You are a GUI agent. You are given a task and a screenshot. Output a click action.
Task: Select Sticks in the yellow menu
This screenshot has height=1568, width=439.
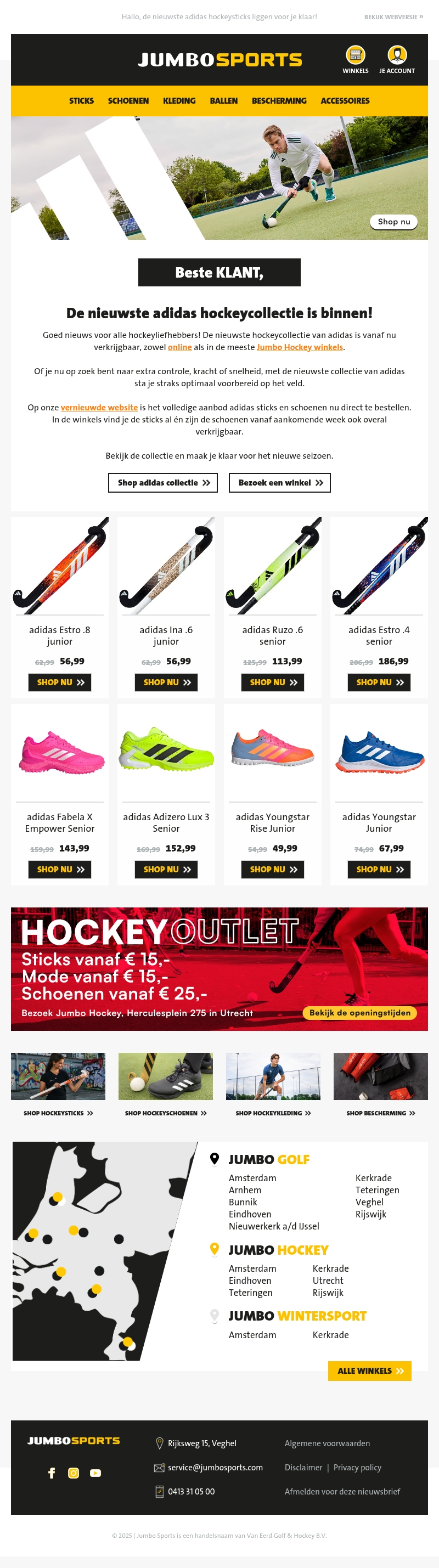[82, 101]
